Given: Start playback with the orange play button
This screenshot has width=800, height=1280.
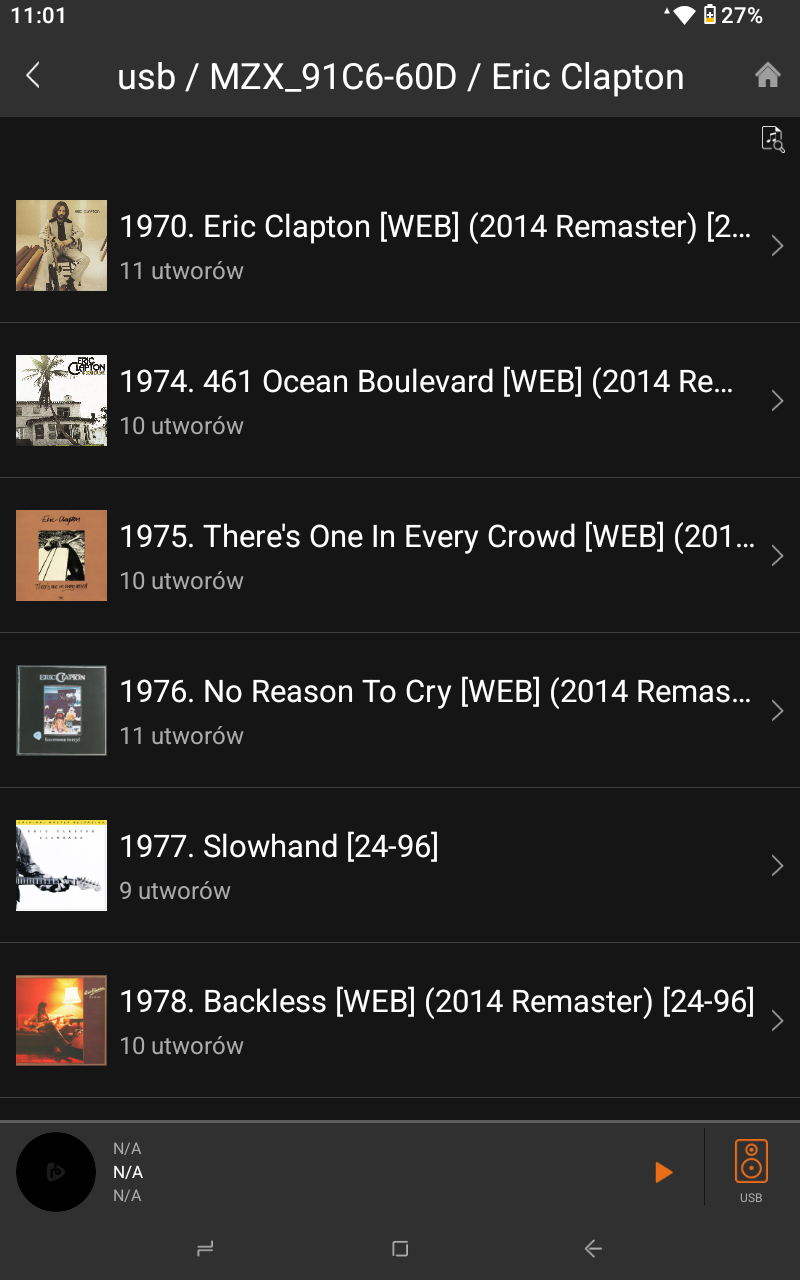Looking at the screenshot, I should point(663,1172).
